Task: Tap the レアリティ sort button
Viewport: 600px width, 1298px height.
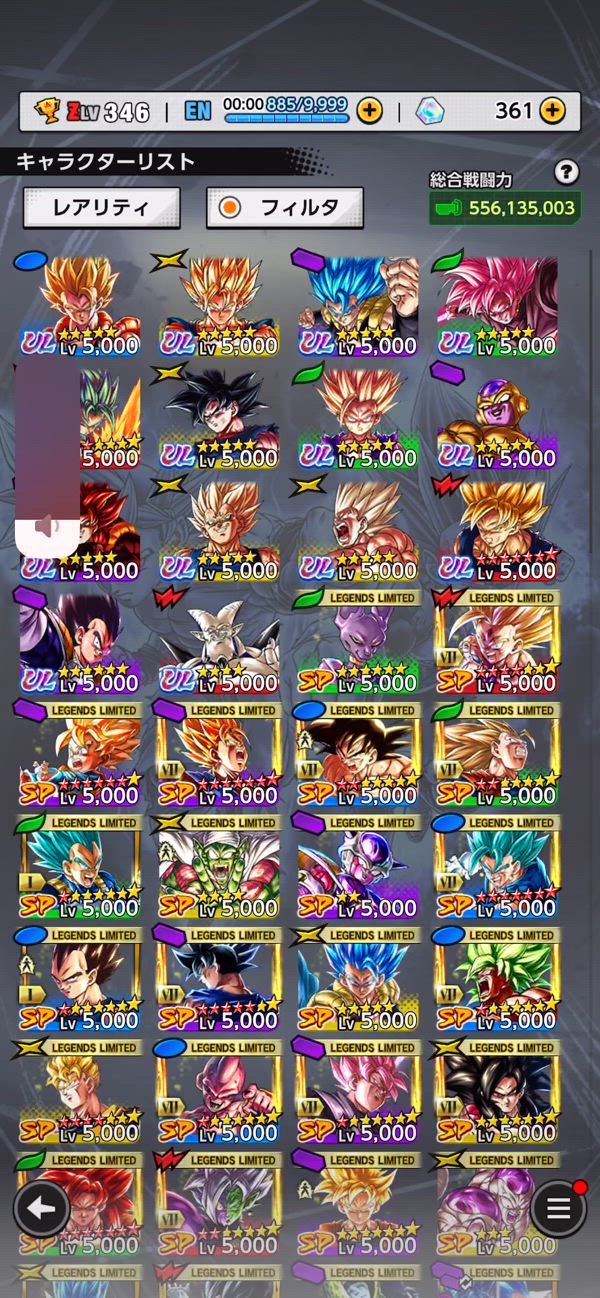Action: tap(101, 208)
